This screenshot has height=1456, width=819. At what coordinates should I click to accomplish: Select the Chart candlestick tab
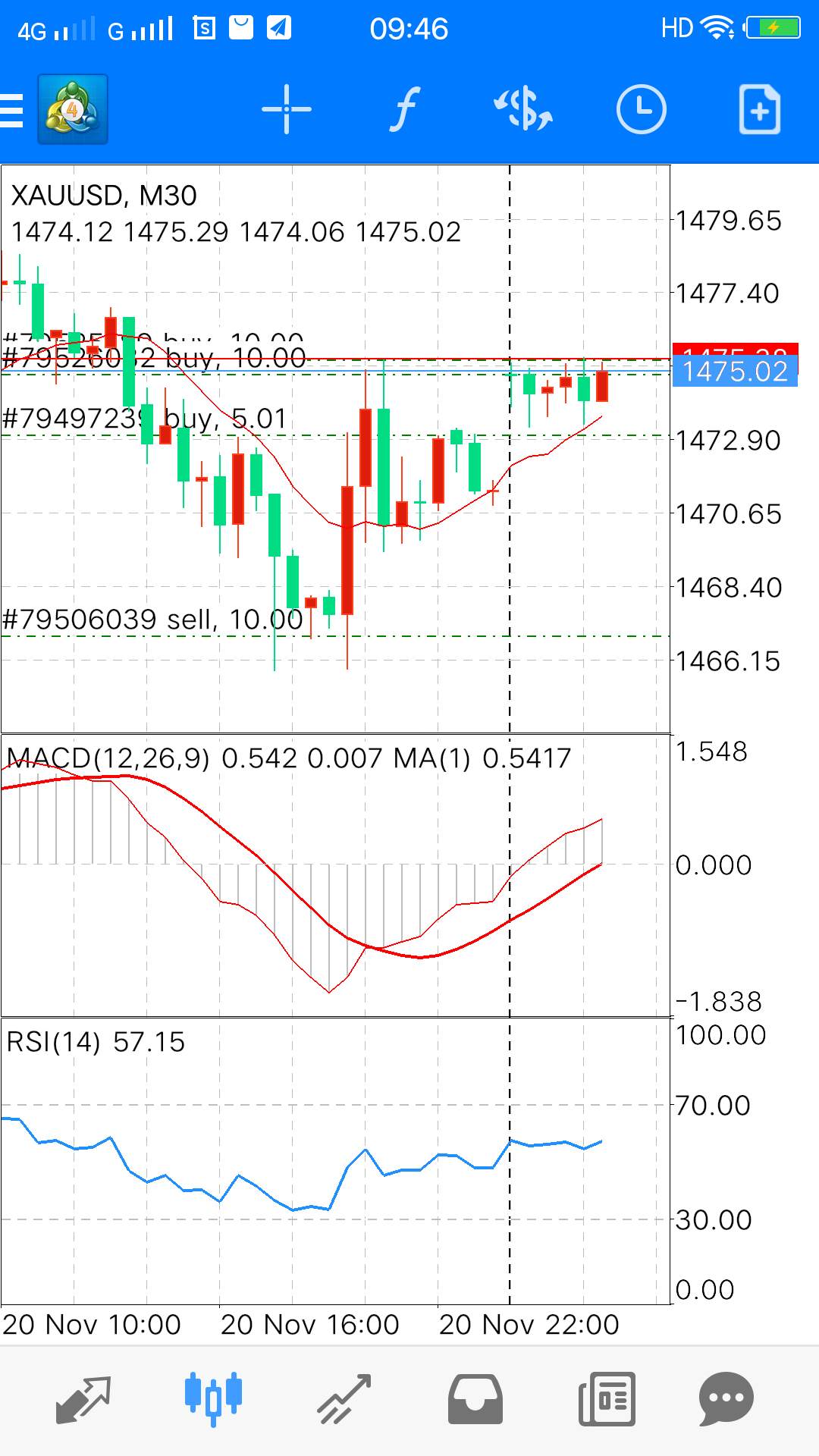(x=213, y=1398)
